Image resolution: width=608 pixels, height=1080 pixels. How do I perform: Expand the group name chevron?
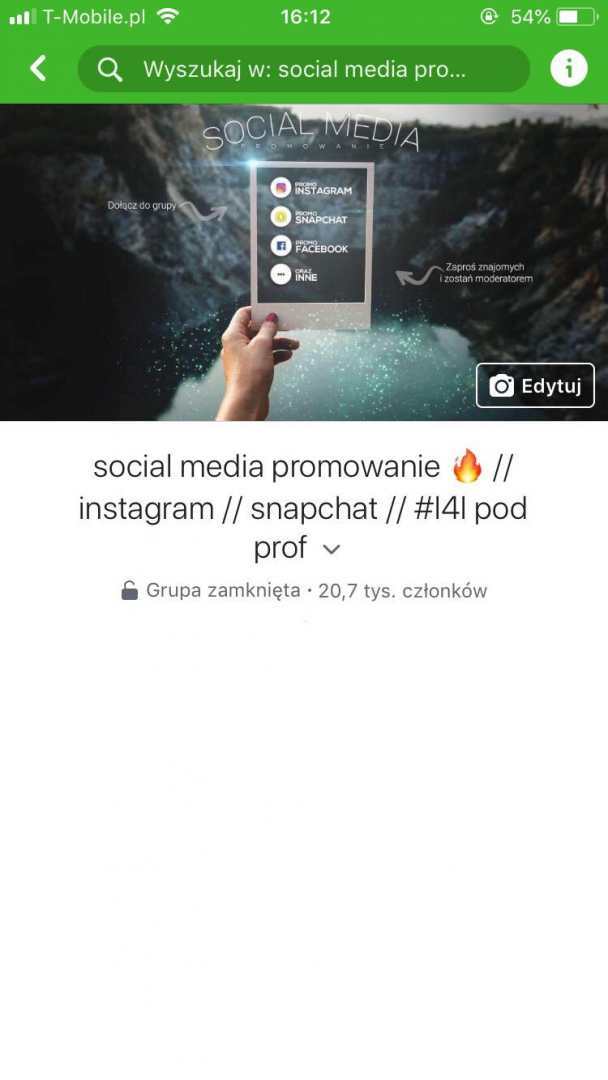[332, 550]
